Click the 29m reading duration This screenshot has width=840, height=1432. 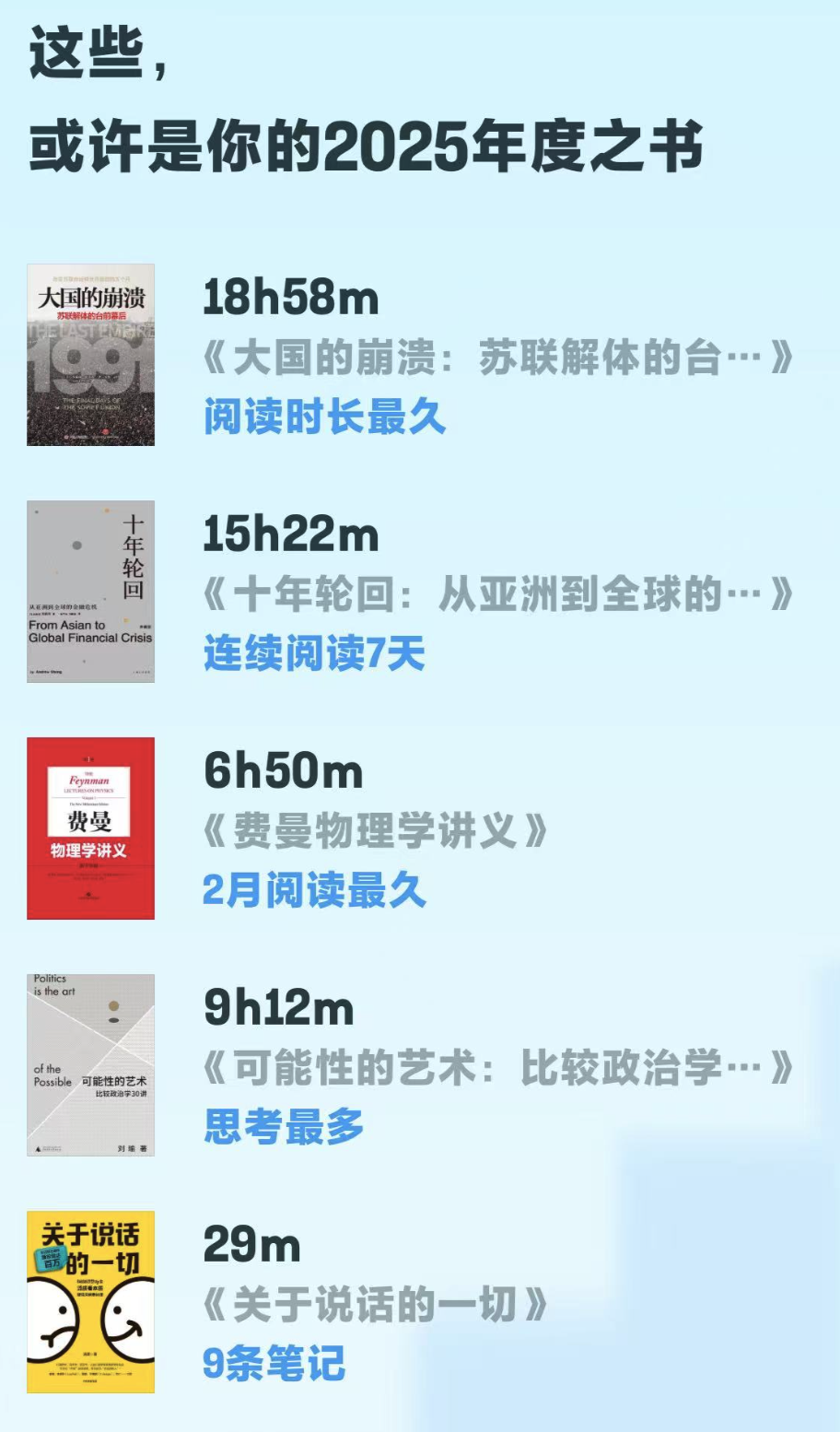[x=251, y=1248]
